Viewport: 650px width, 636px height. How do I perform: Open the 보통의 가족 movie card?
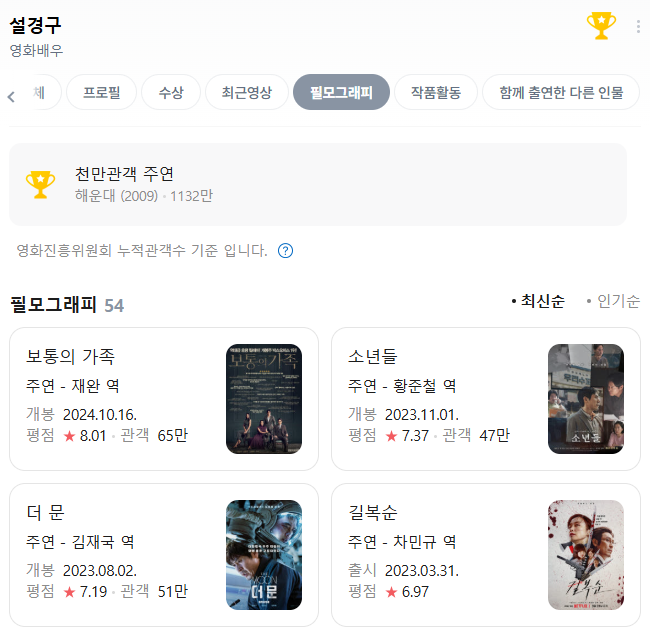pos(164,399)
